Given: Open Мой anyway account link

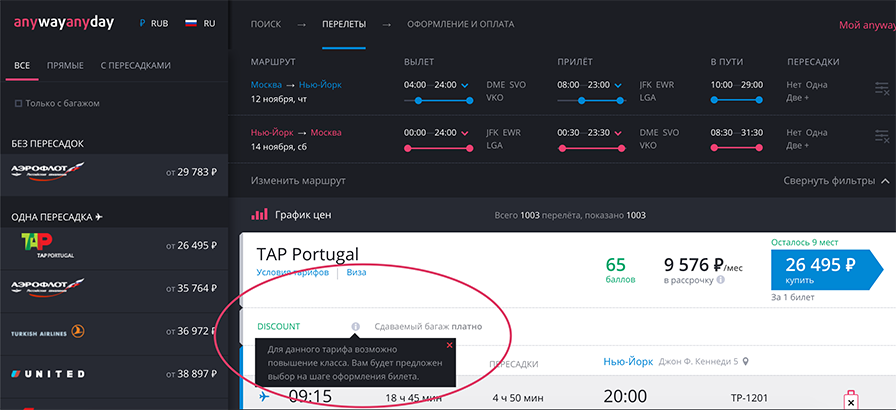Looking at the screenshot, I should (866, 24).
